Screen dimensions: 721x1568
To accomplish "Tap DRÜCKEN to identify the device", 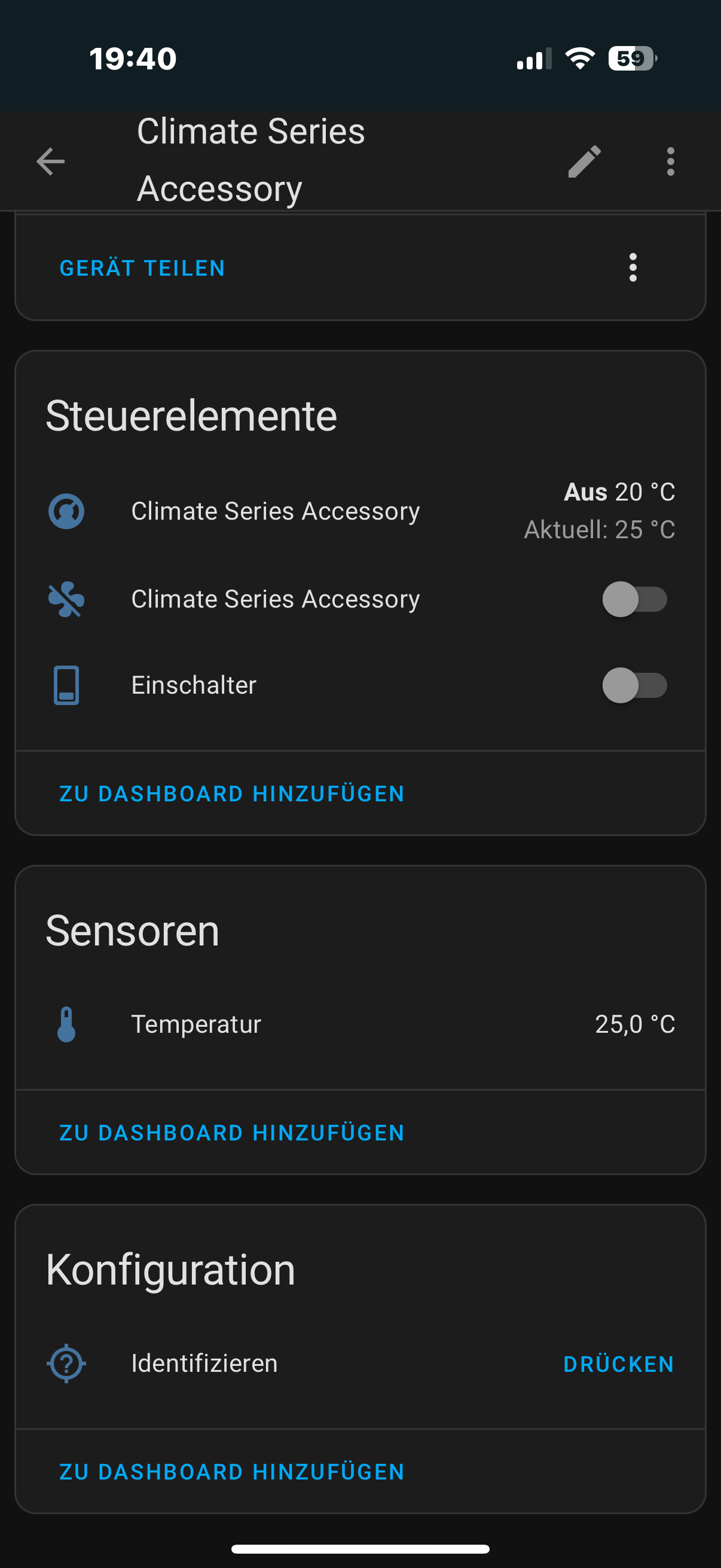I will click(618, 1364).
